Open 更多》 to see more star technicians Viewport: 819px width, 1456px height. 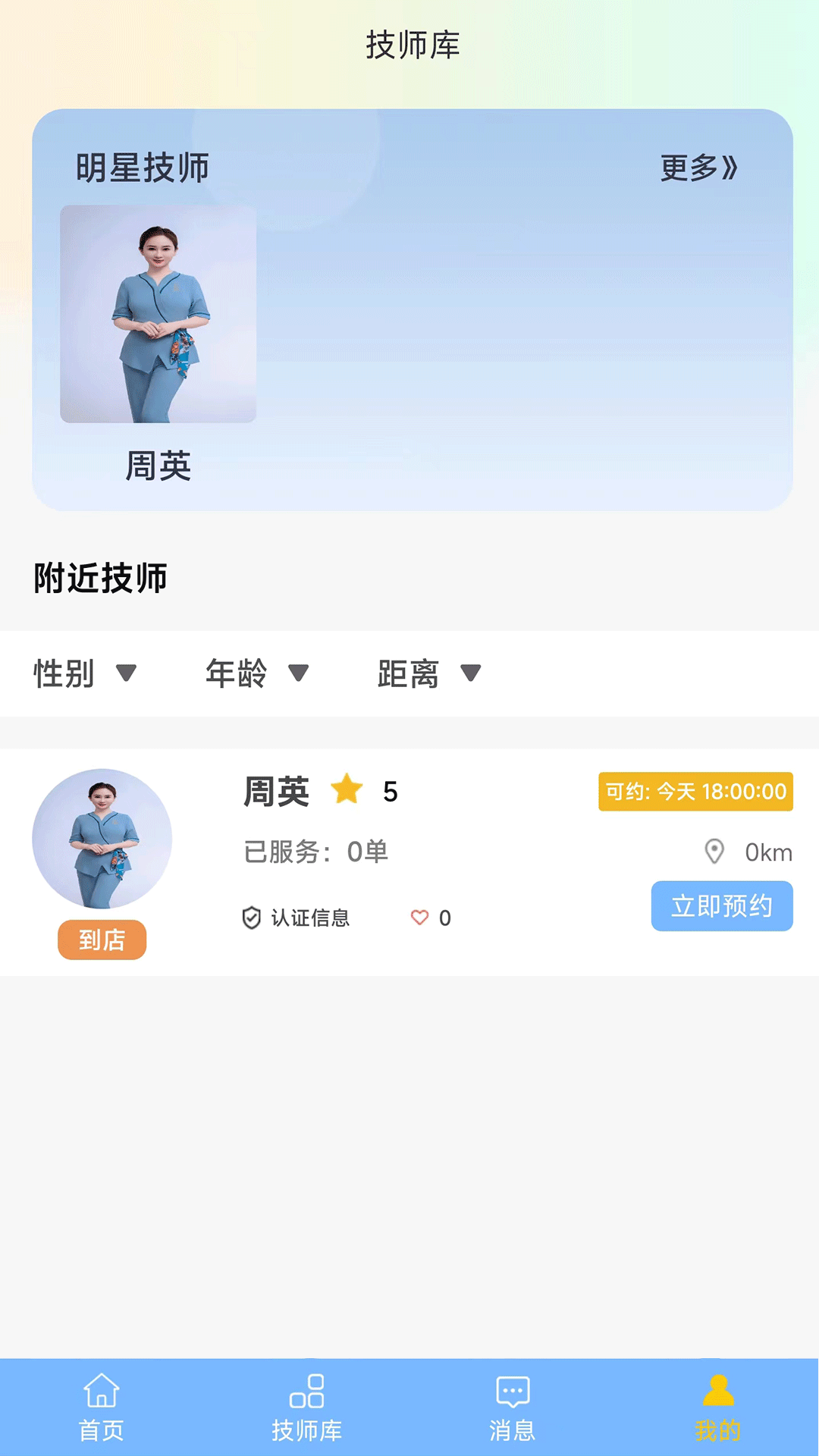(698, 168)
